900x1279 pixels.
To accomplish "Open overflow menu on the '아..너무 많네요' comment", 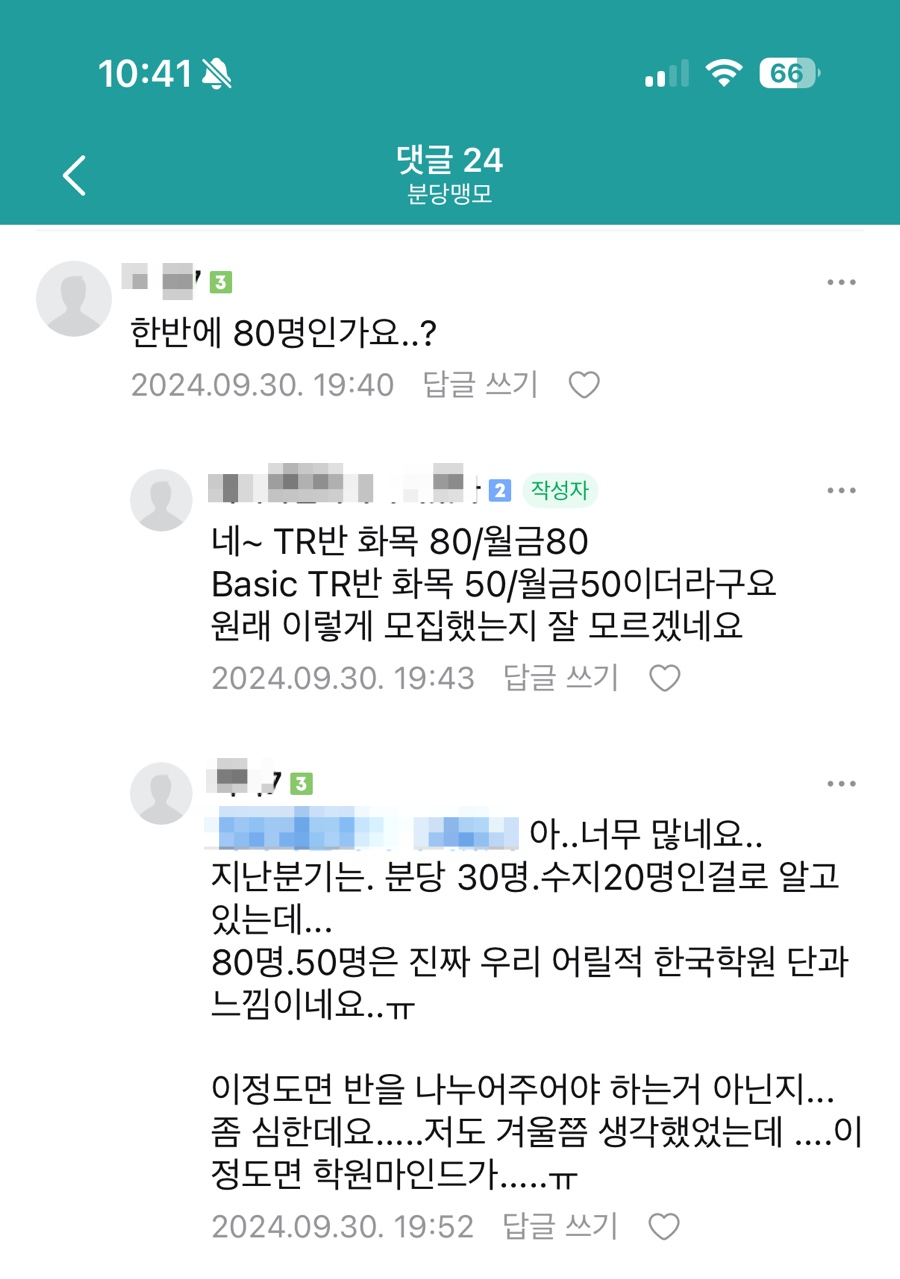I will click(841, 784).
